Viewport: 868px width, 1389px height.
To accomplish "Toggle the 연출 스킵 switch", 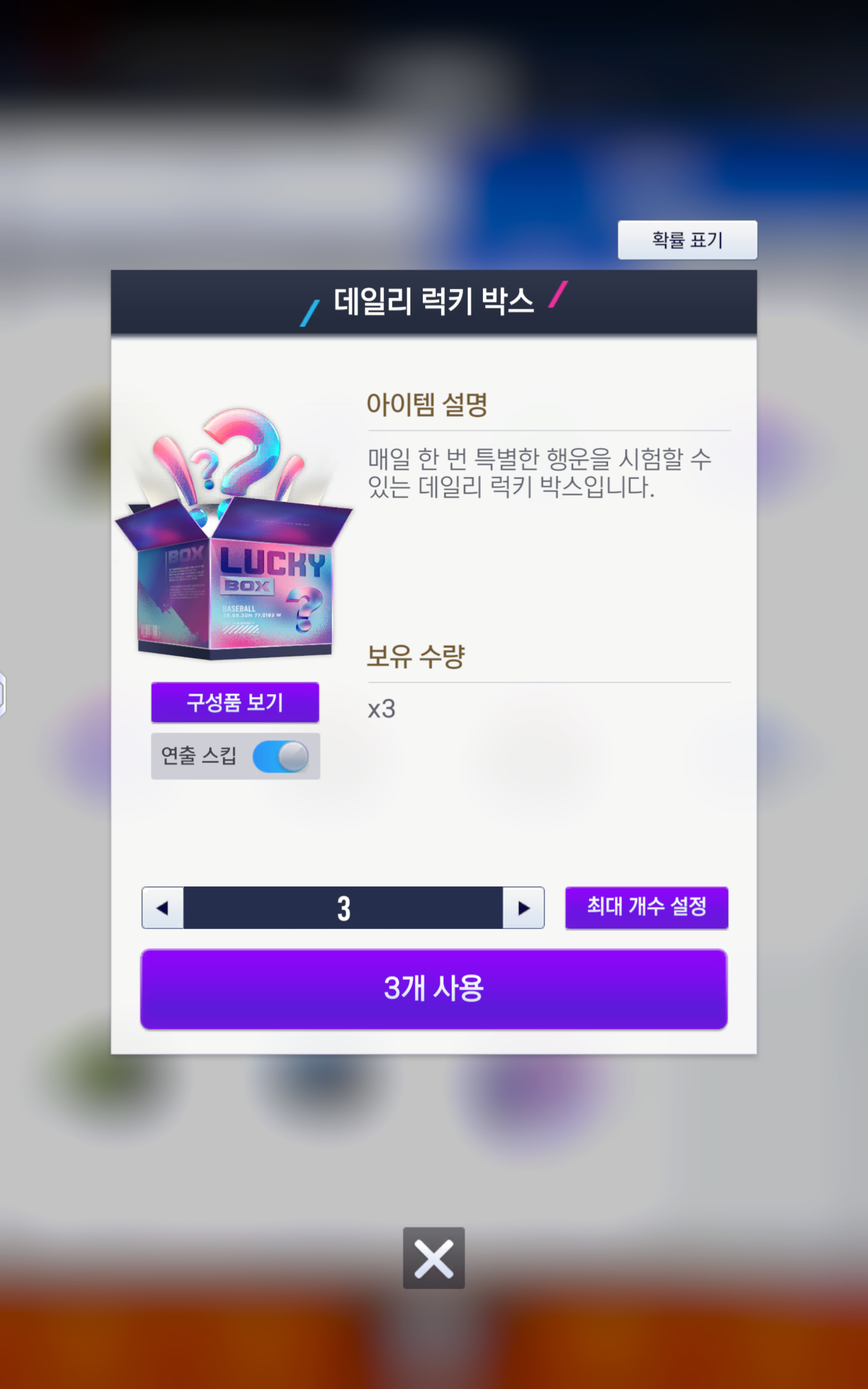I will [281, 756].
